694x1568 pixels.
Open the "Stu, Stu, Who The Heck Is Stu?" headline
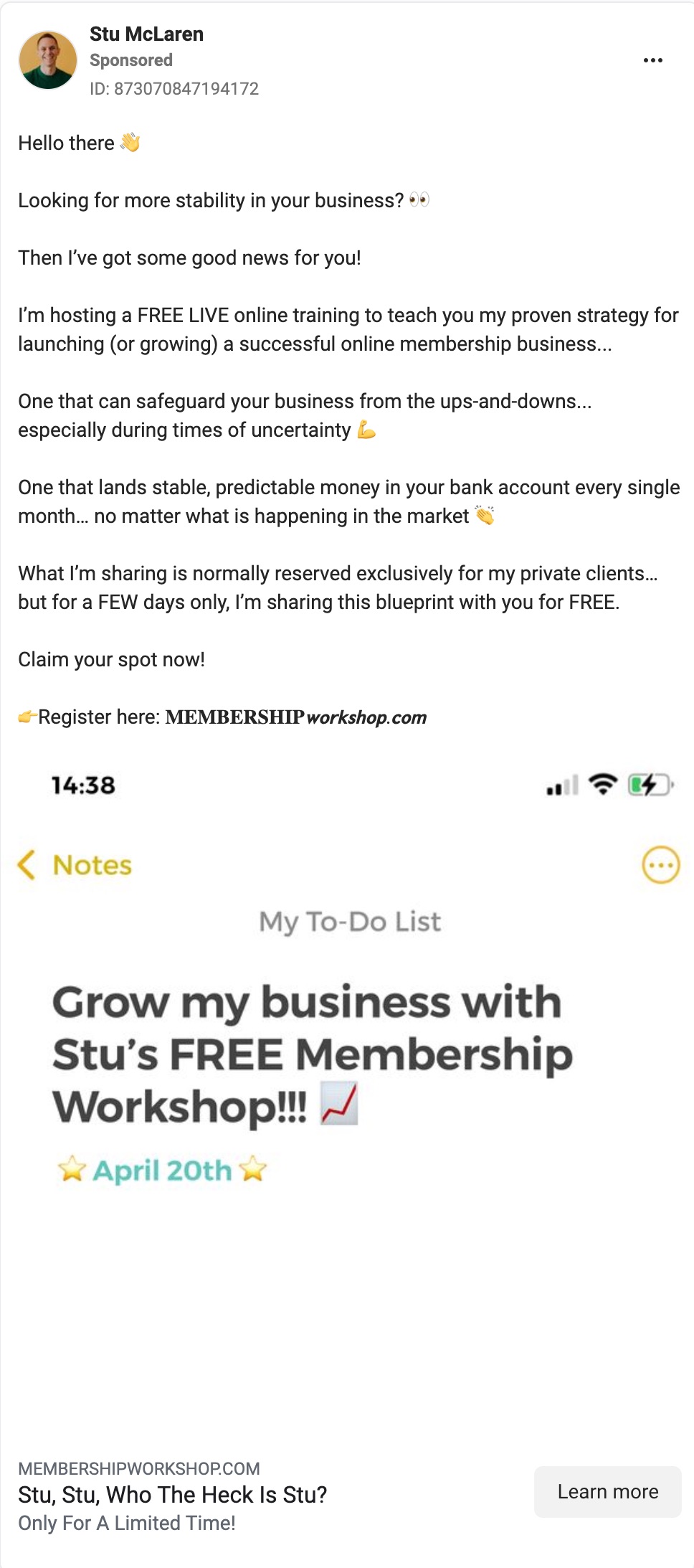(172, 1494)
